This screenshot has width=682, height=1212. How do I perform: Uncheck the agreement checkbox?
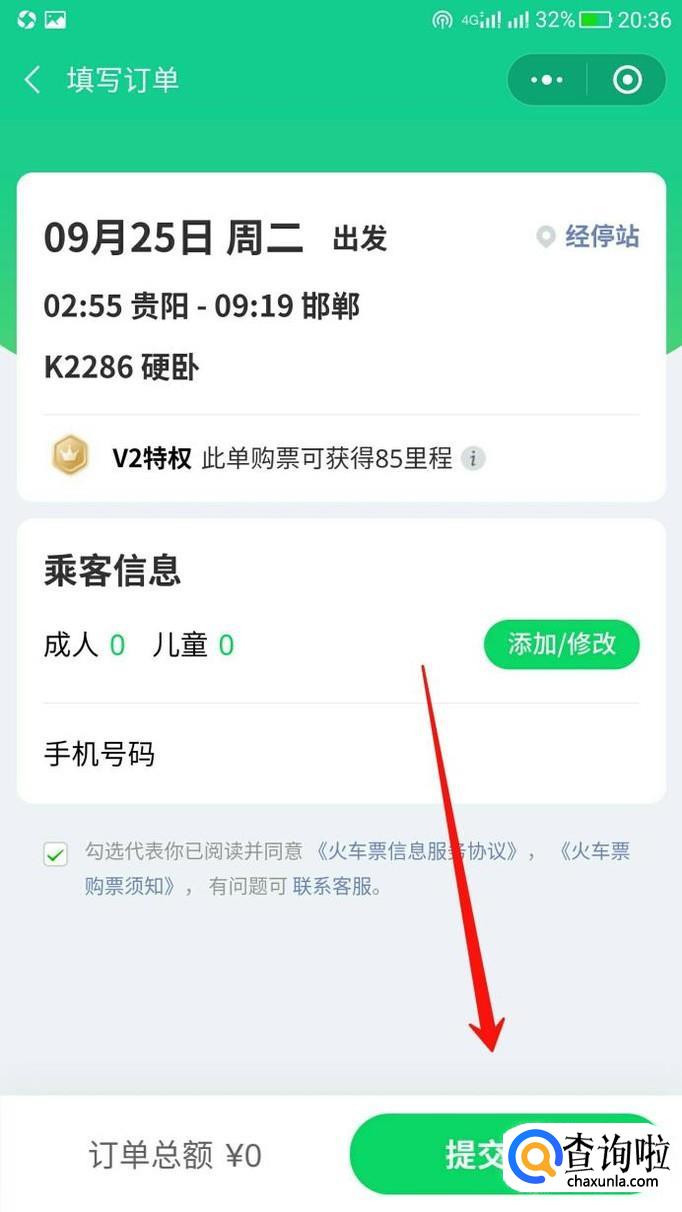point(55,854)
